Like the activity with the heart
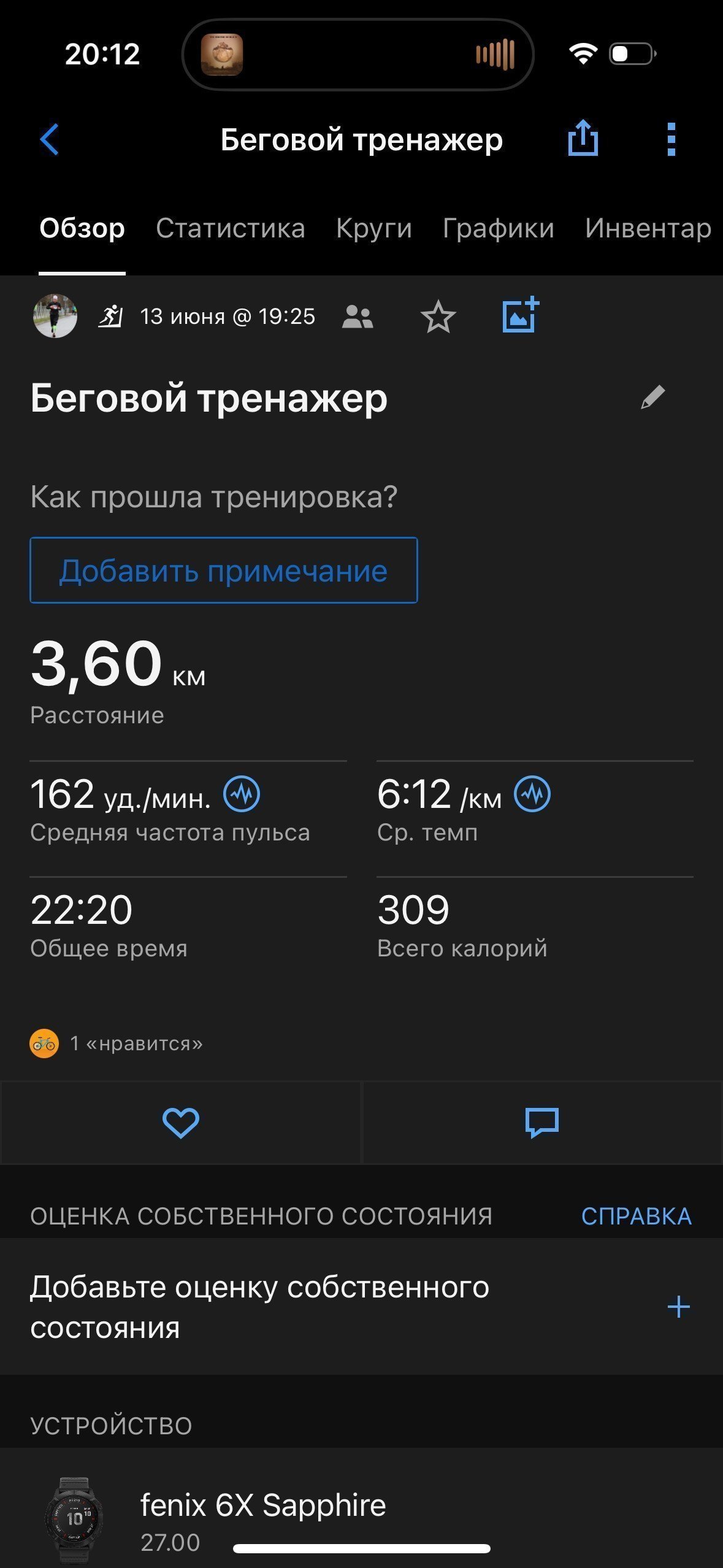Screen dimensions: 723x1568 pyautogui.click(x=180, y=1123)
